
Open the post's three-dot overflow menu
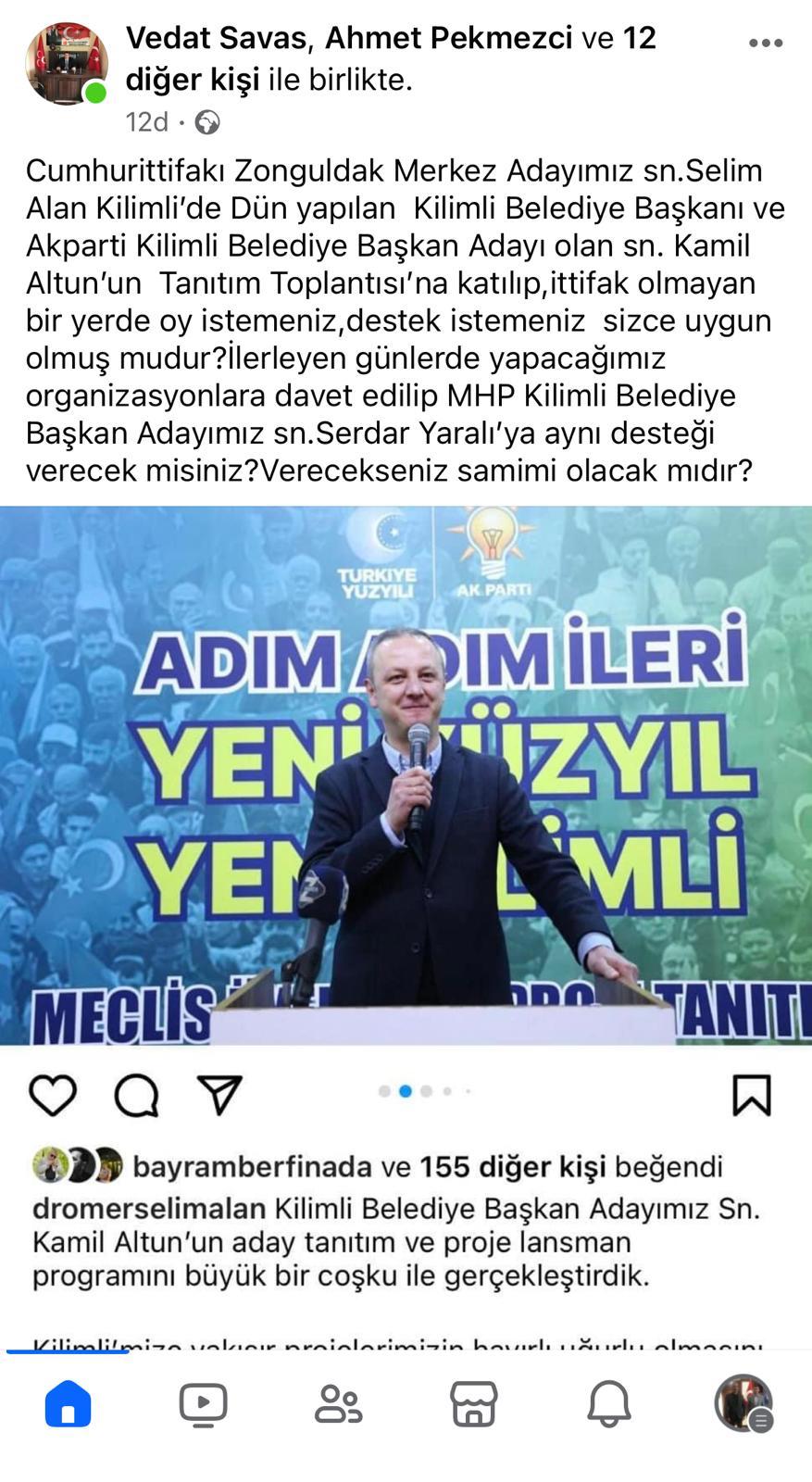coord(765,44)
